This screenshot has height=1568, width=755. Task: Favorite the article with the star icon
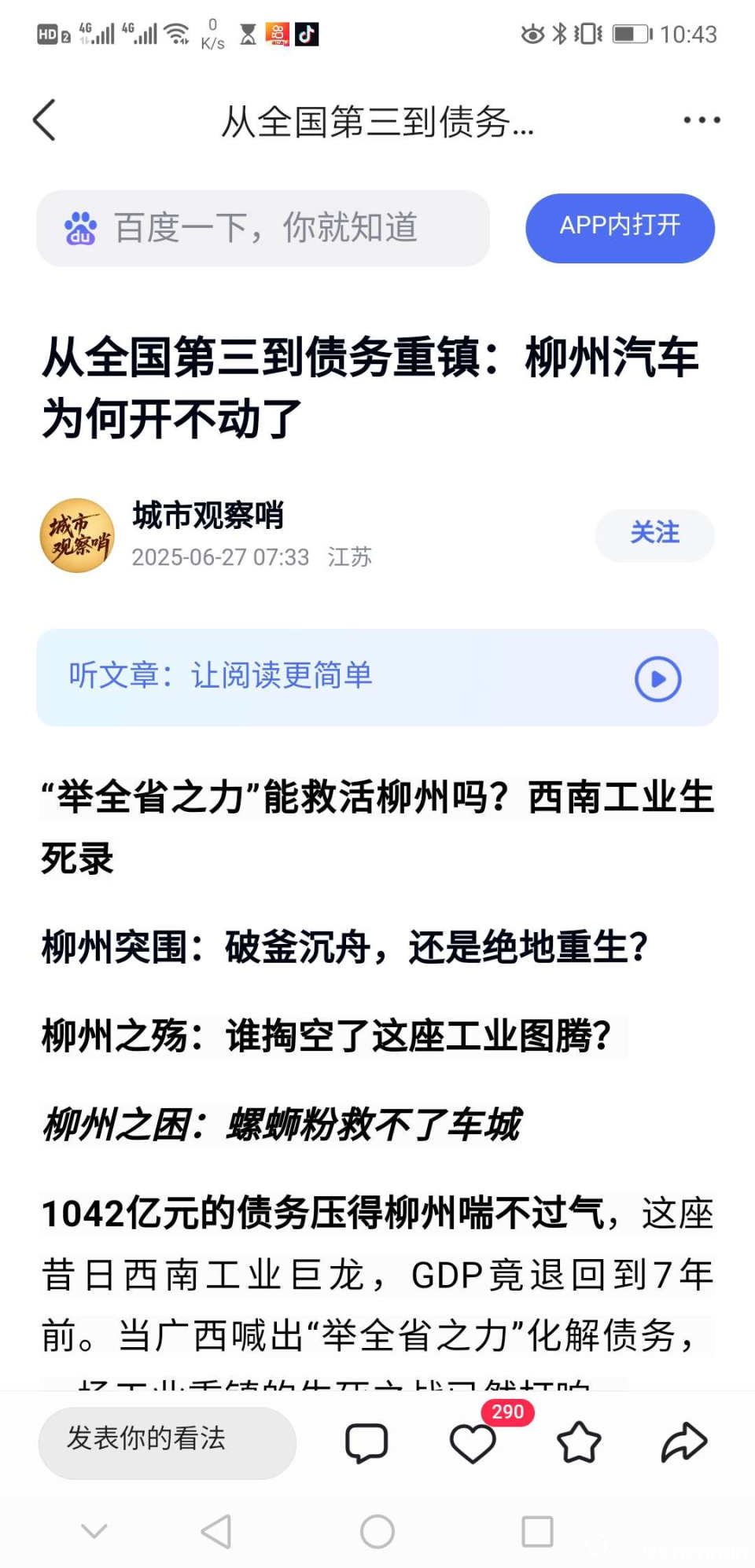[579, 1443]
